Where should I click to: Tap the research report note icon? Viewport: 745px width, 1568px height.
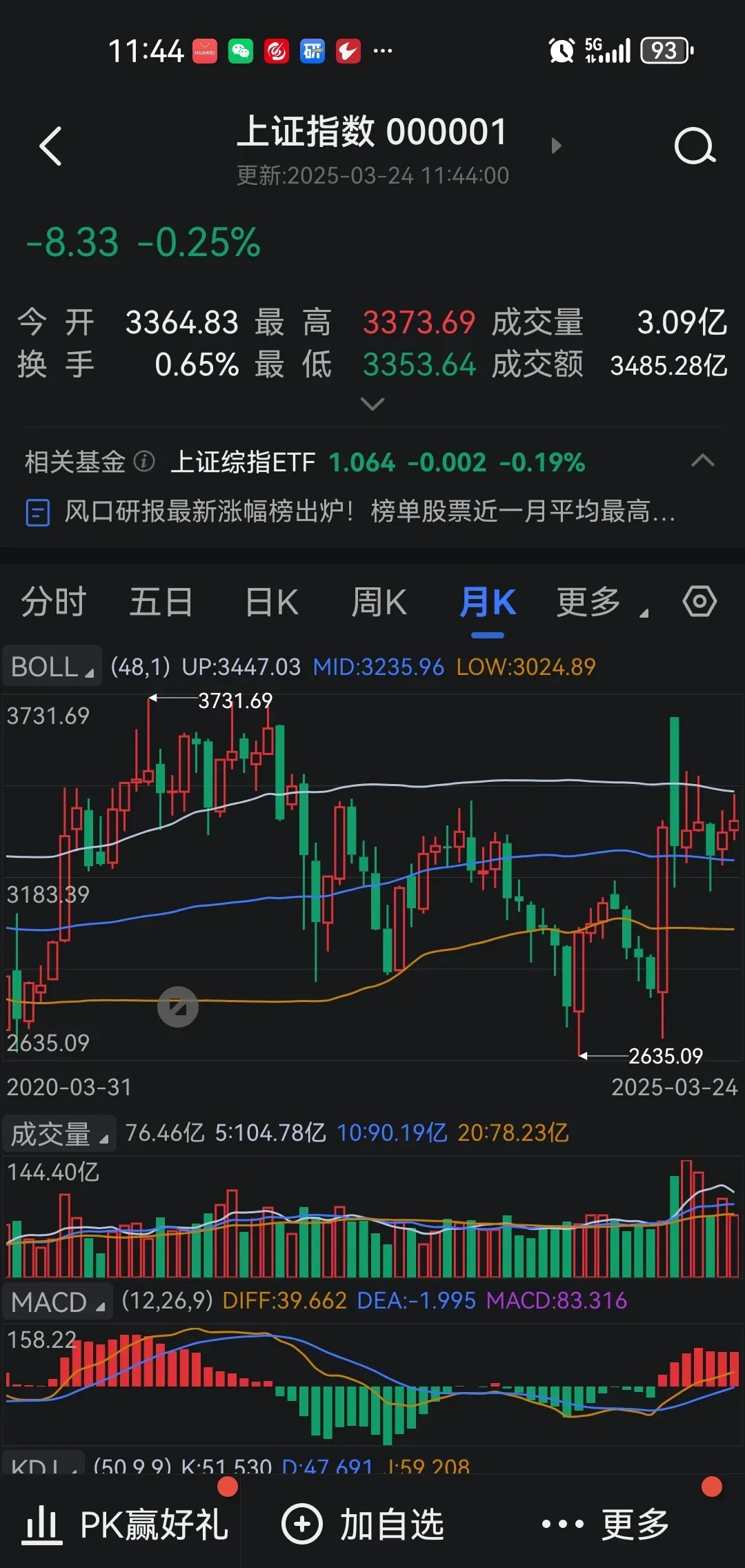point(38,512)
